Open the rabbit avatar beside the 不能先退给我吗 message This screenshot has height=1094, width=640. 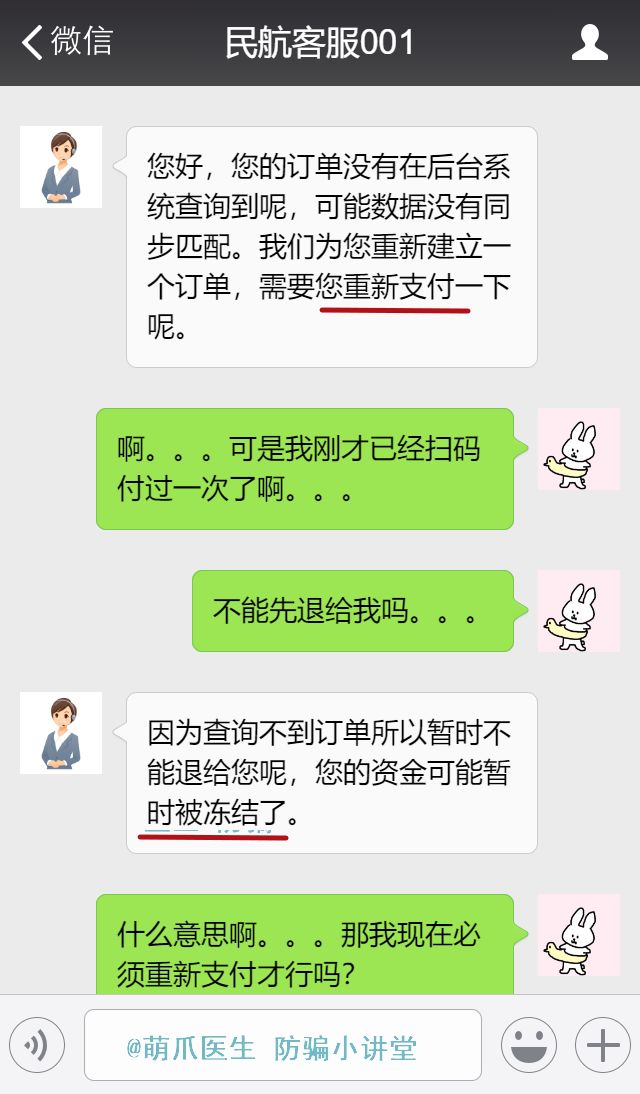578,611
